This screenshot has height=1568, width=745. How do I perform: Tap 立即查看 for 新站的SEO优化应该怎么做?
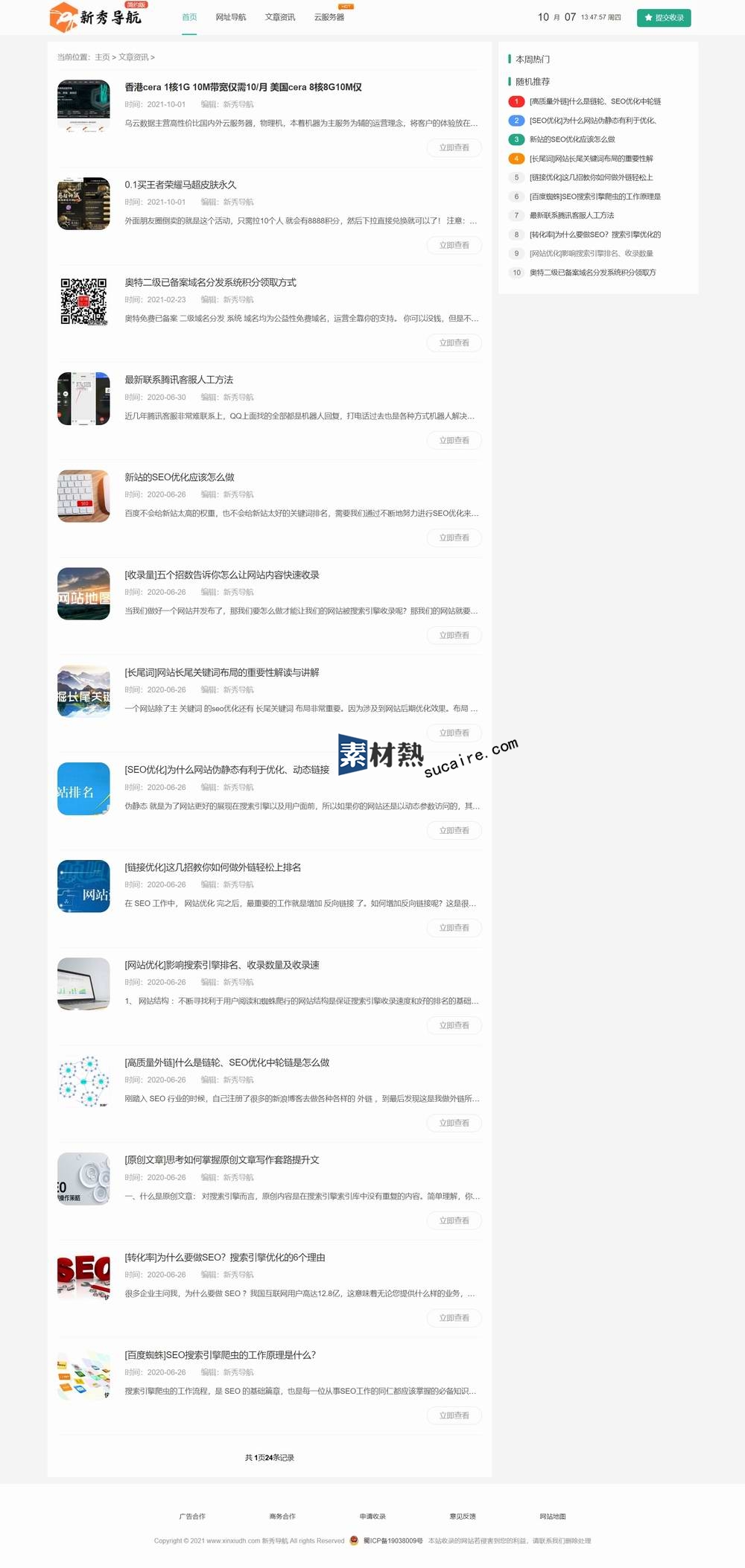pos(454,538)
